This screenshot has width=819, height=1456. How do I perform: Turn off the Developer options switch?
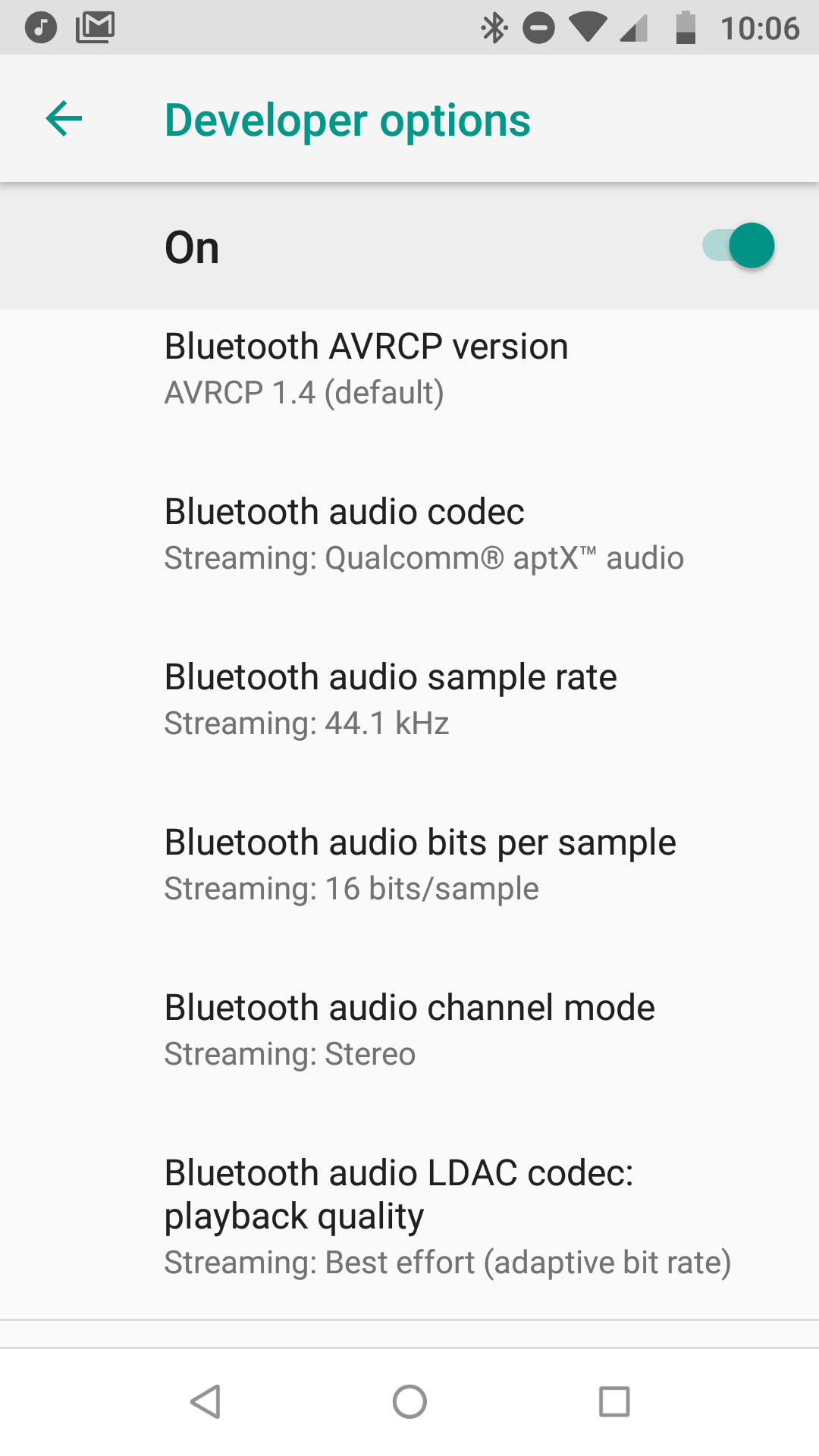[739, 246]
